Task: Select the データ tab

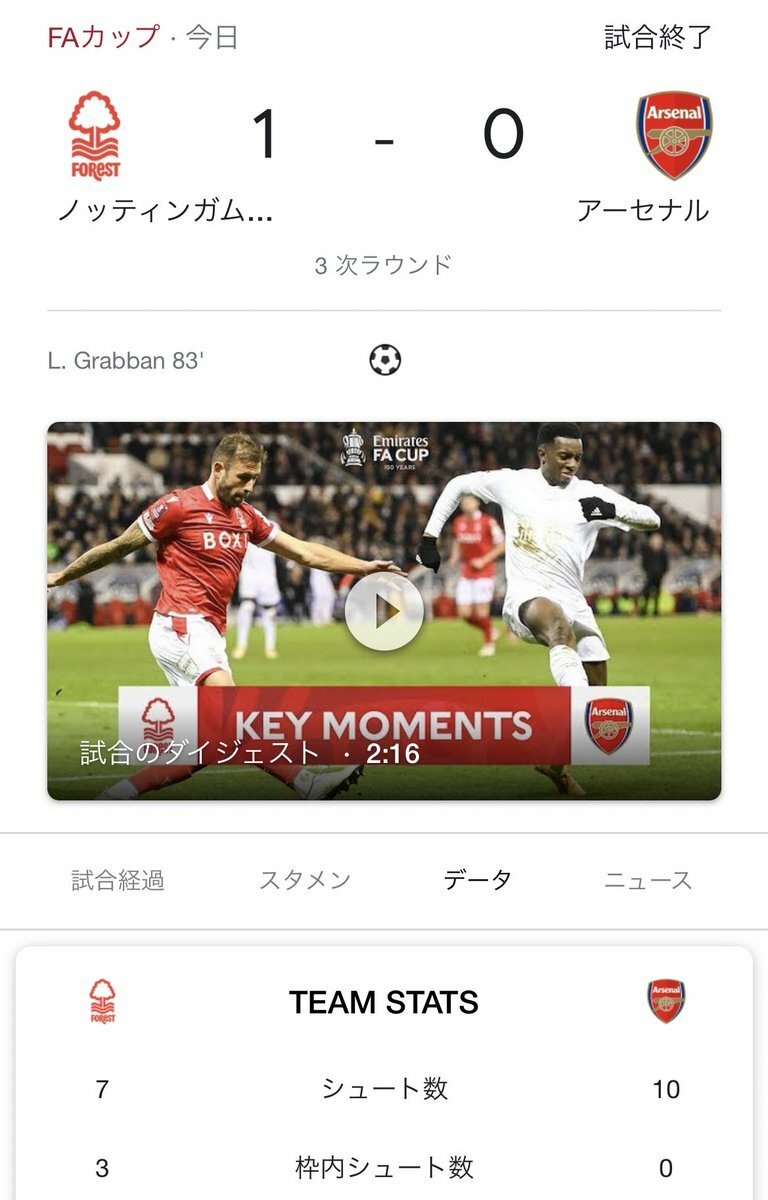Action: 477,880
